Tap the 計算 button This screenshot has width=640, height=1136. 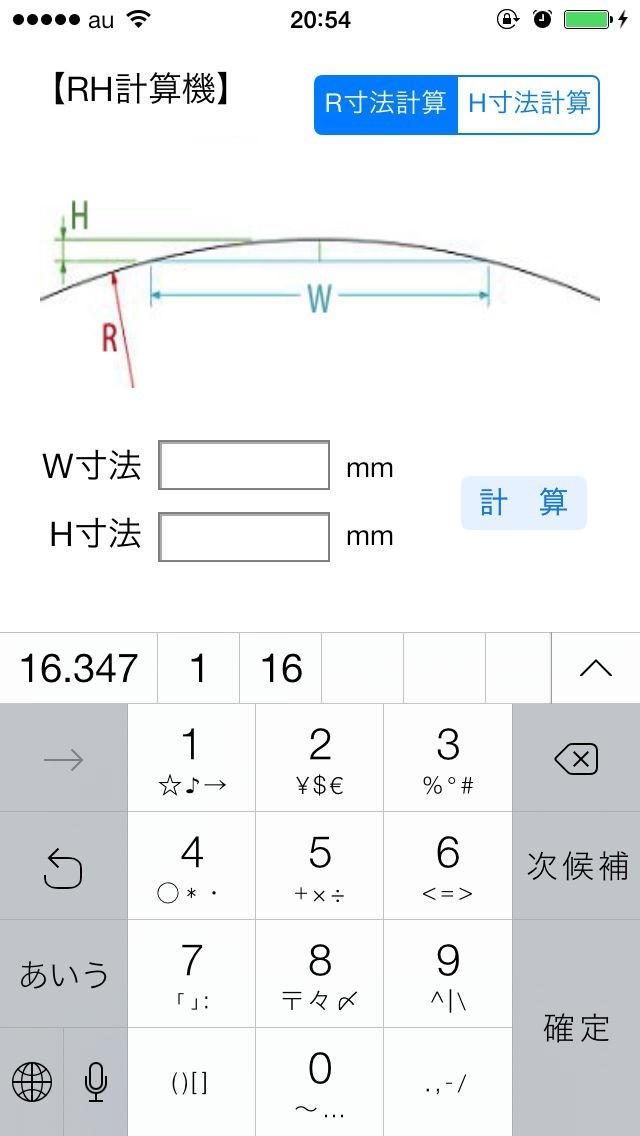tap(523, 503)
